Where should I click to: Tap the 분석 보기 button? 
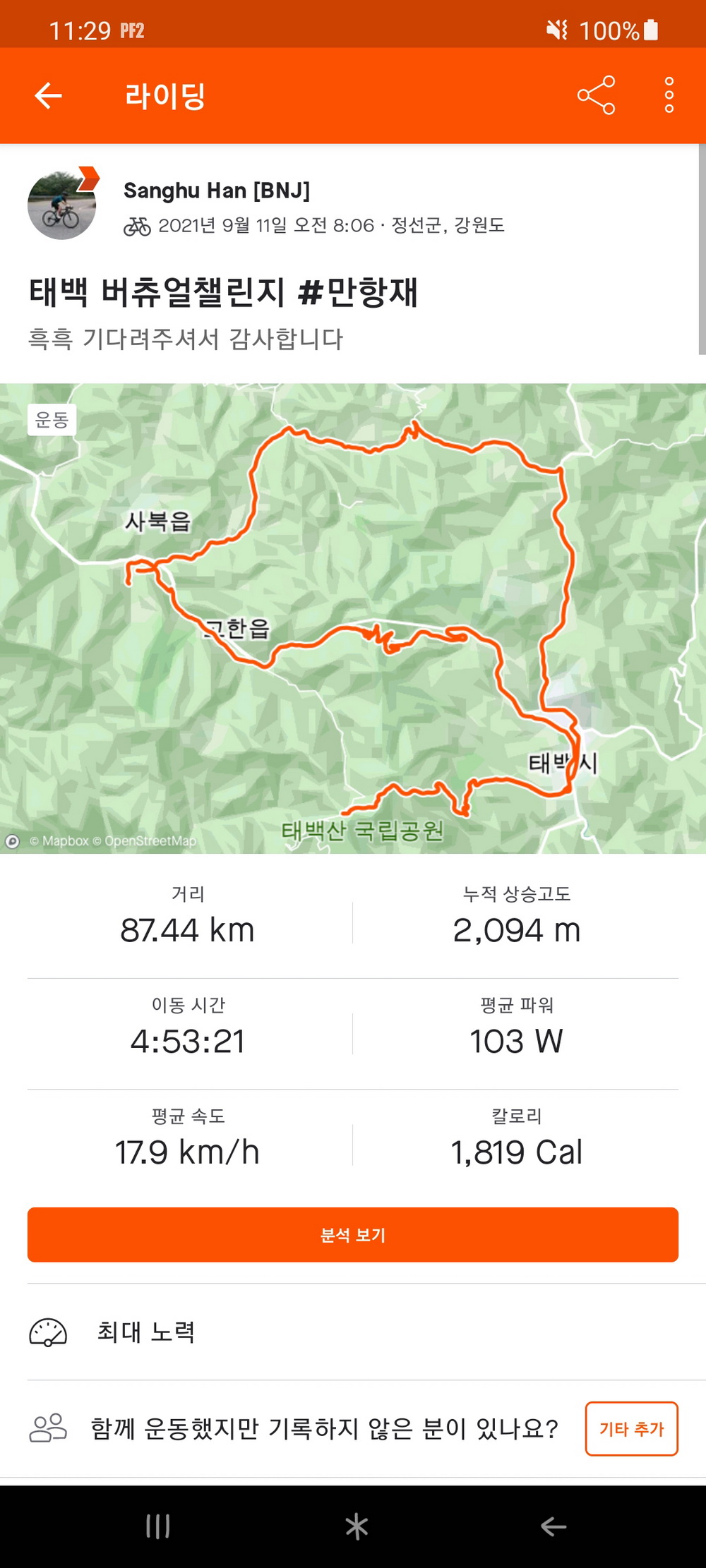pos(353,1234)
